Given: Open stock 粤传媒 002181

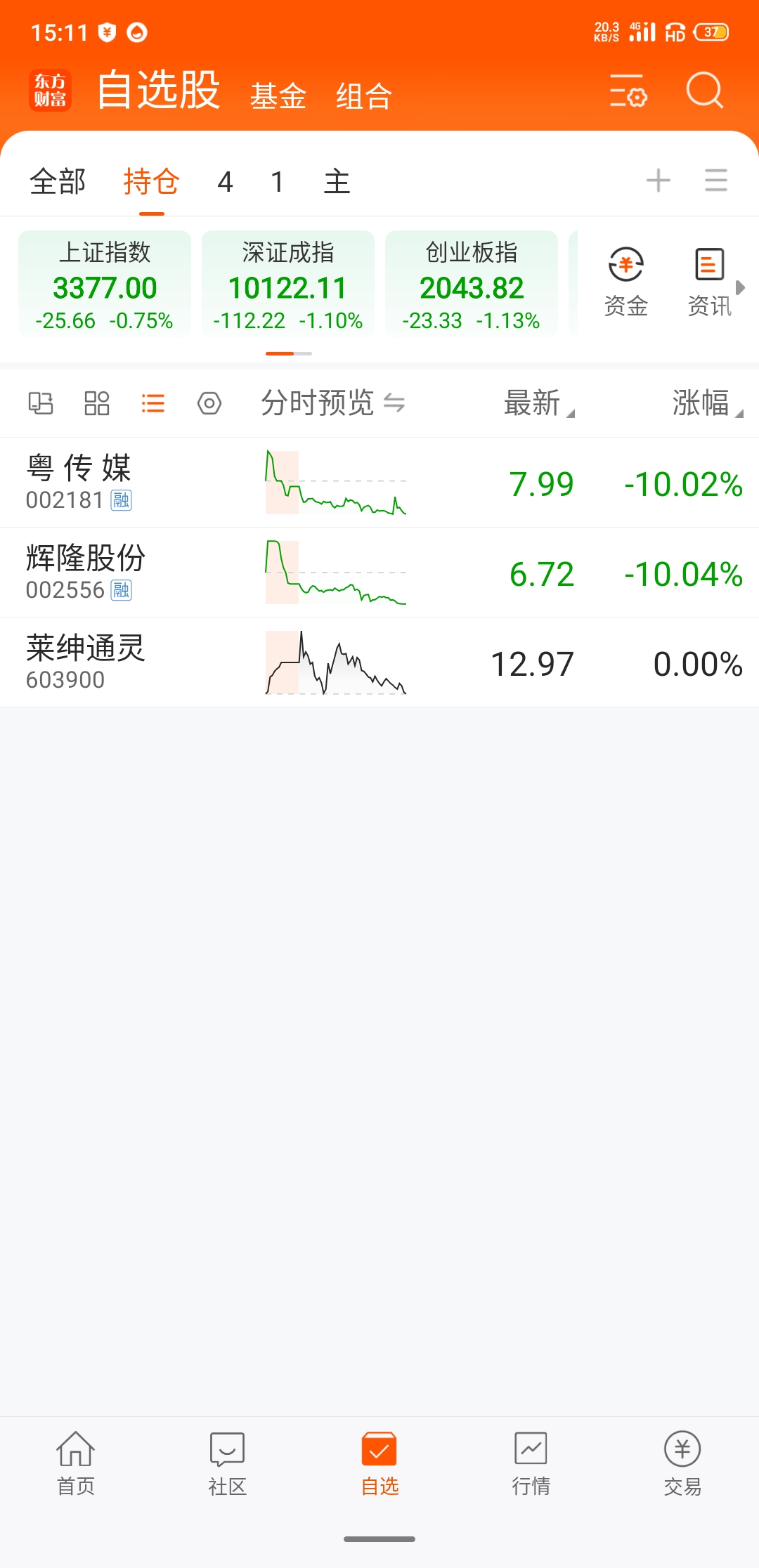Looking at the screenshot, I should [x=379, y=483].
